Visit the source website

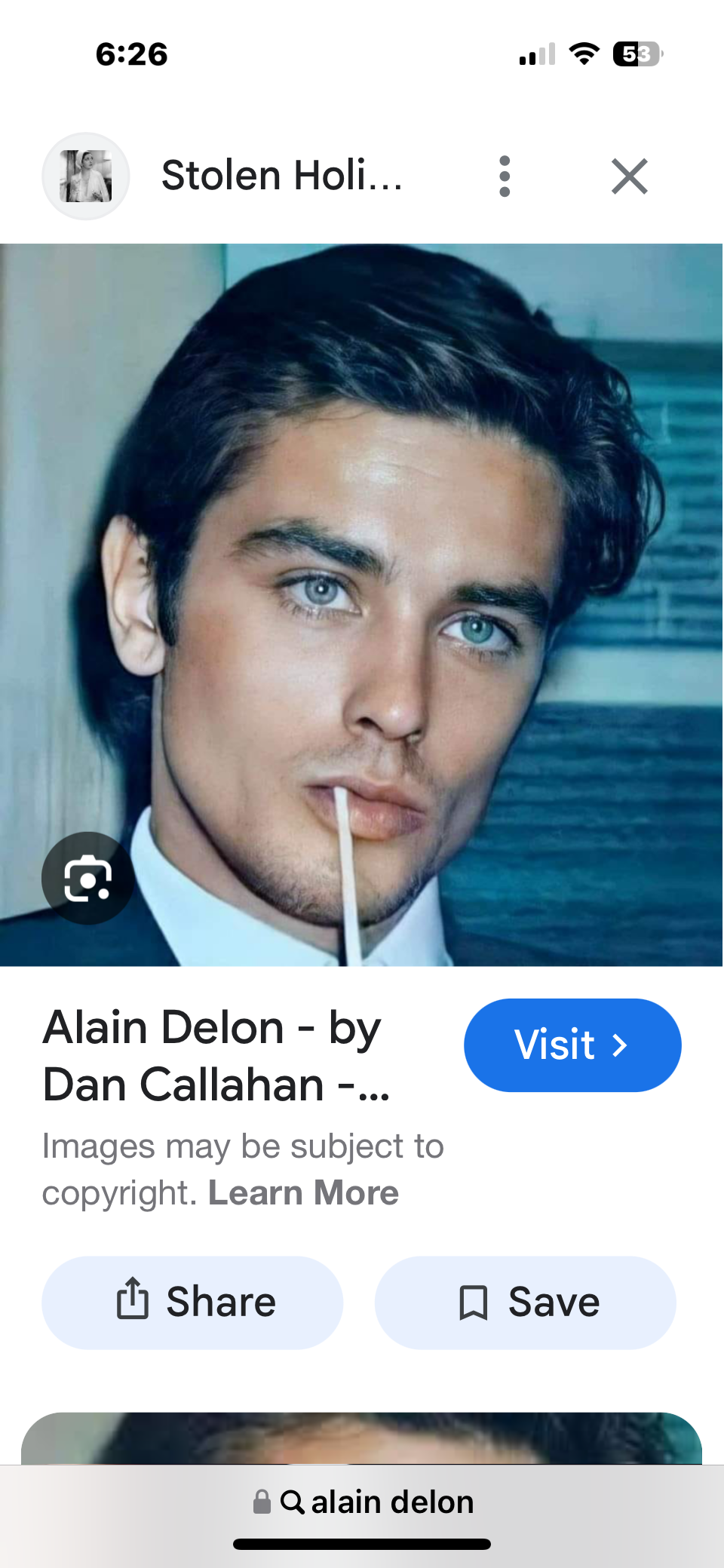tap(572, 1045)
